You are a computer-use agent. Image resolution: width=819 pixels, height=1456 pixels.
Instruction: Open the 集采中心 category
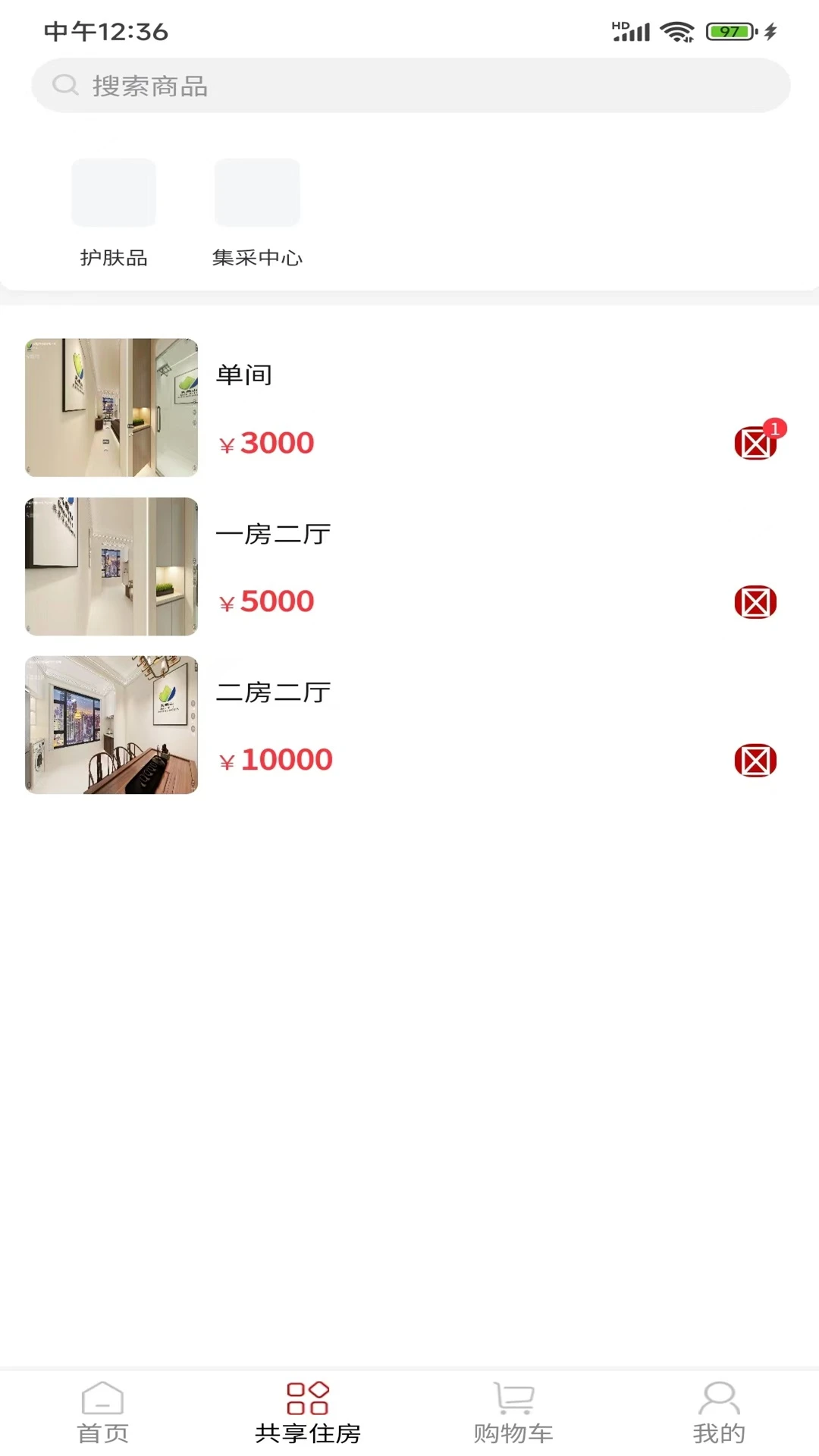[257, 212]
